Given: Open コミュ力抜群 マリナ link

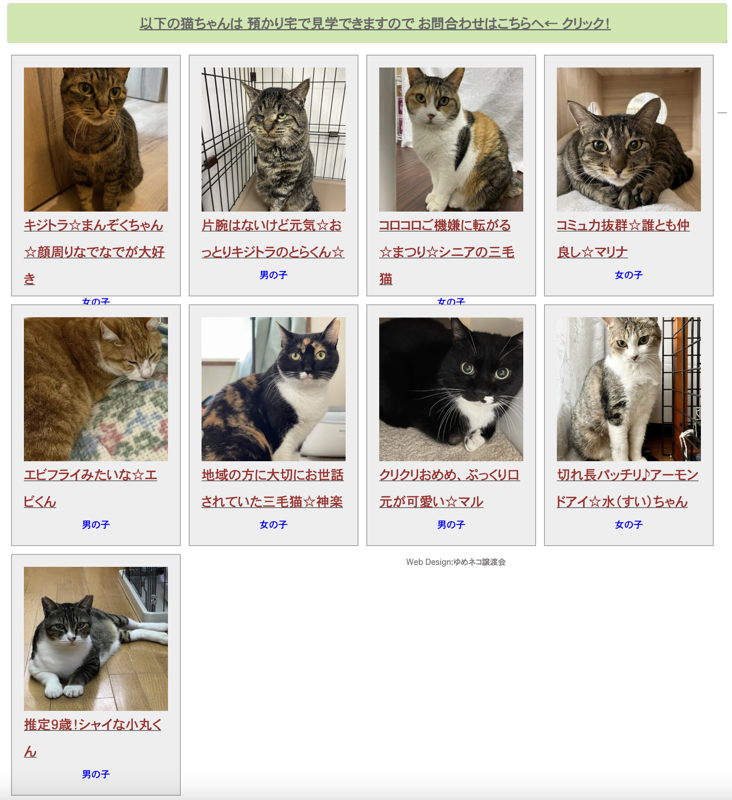Looking at the screenshot, I should click(622, 226).
